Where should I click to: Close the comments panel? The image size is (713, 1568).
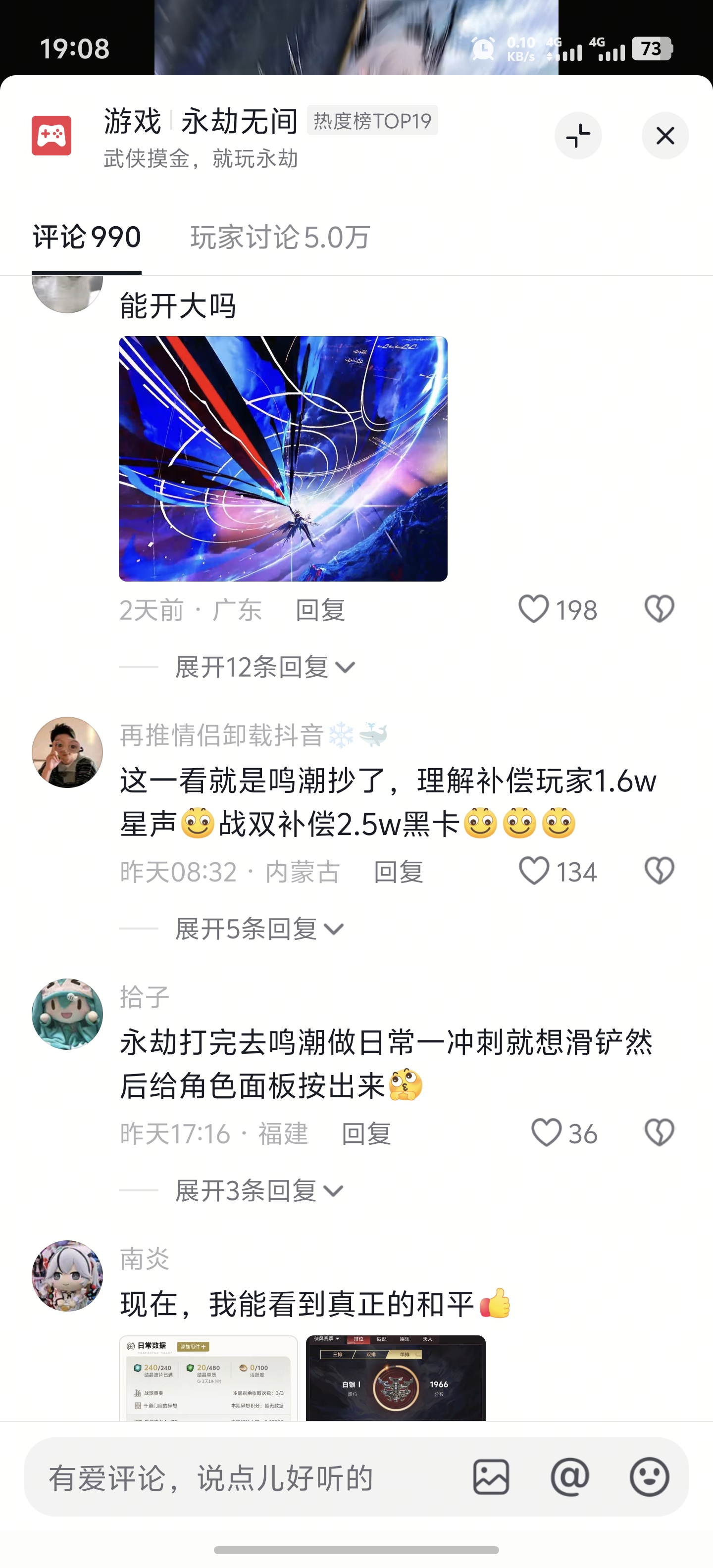(665, 136)
